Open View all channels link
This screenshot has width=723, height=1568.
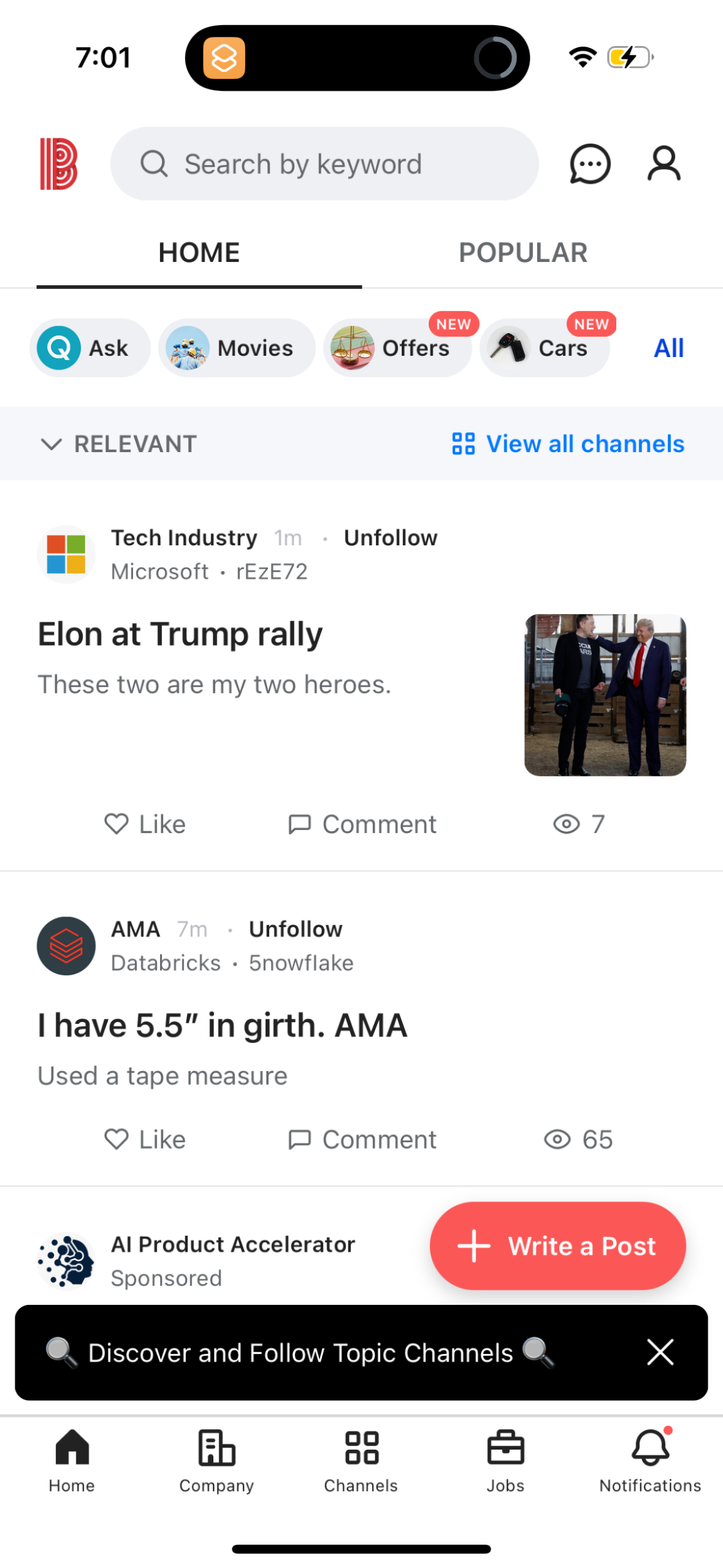[565, 444]
